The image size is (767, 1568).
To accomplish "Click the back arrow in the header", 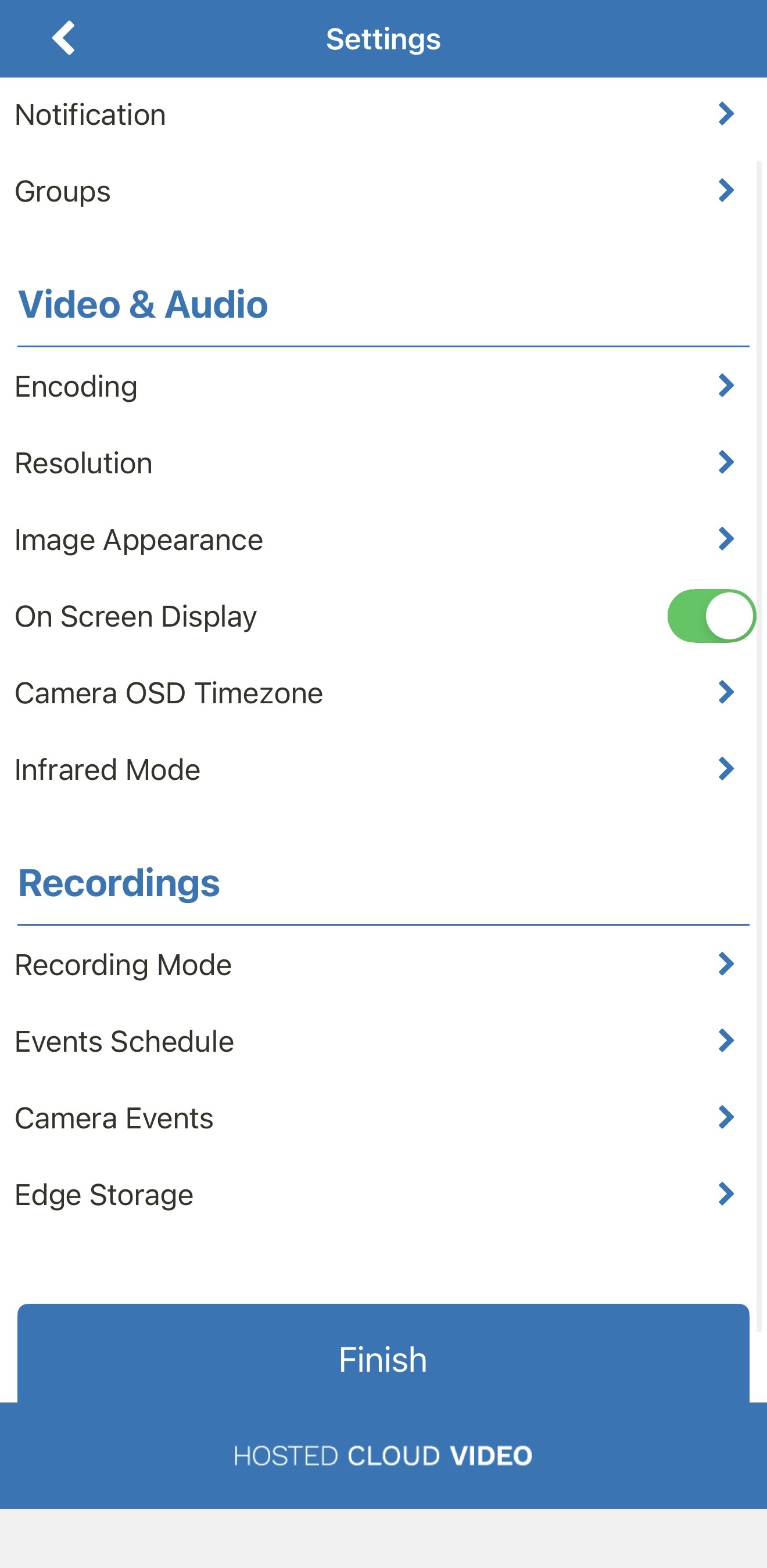I will [x=64, y=38].
